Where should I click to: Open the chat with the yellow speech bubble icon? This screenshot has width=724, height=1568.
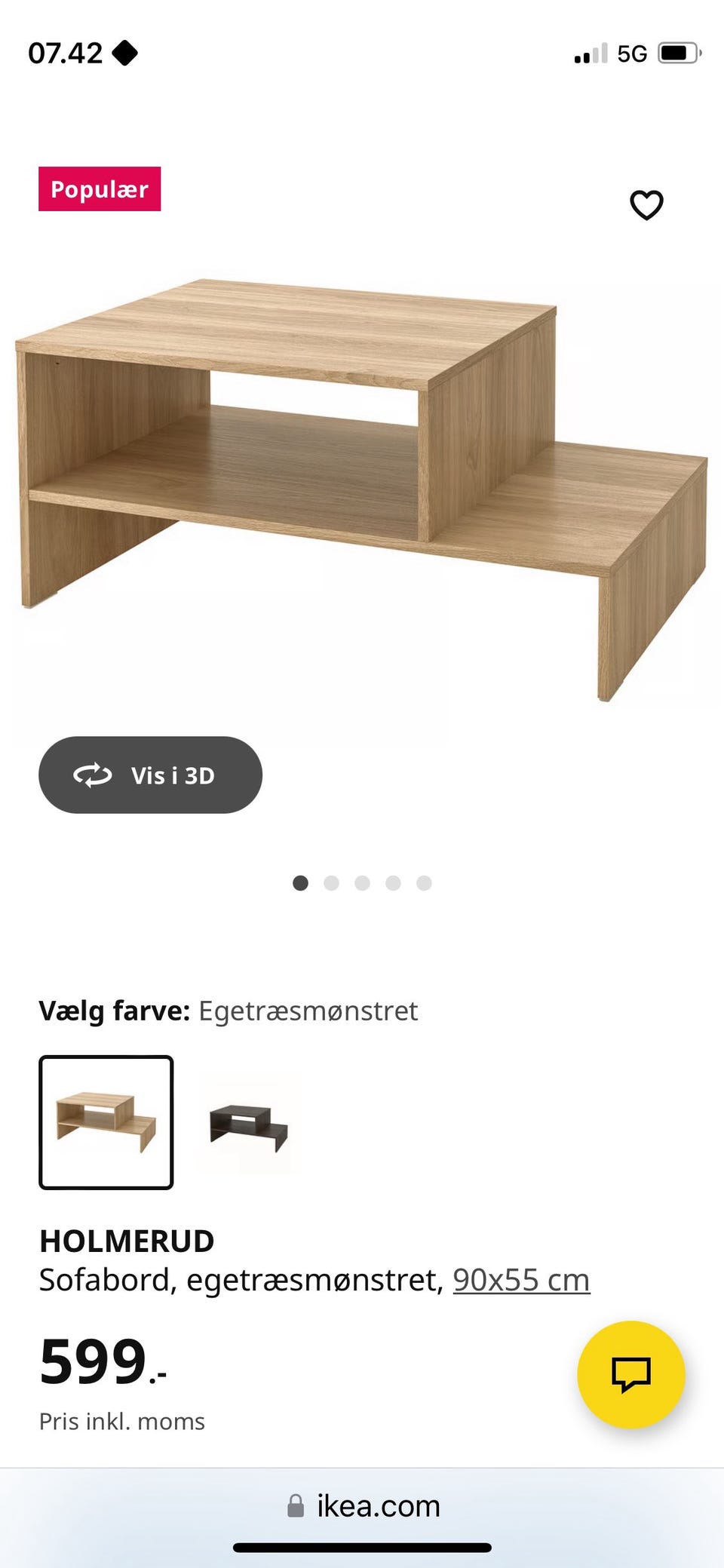coord(630,1374)
